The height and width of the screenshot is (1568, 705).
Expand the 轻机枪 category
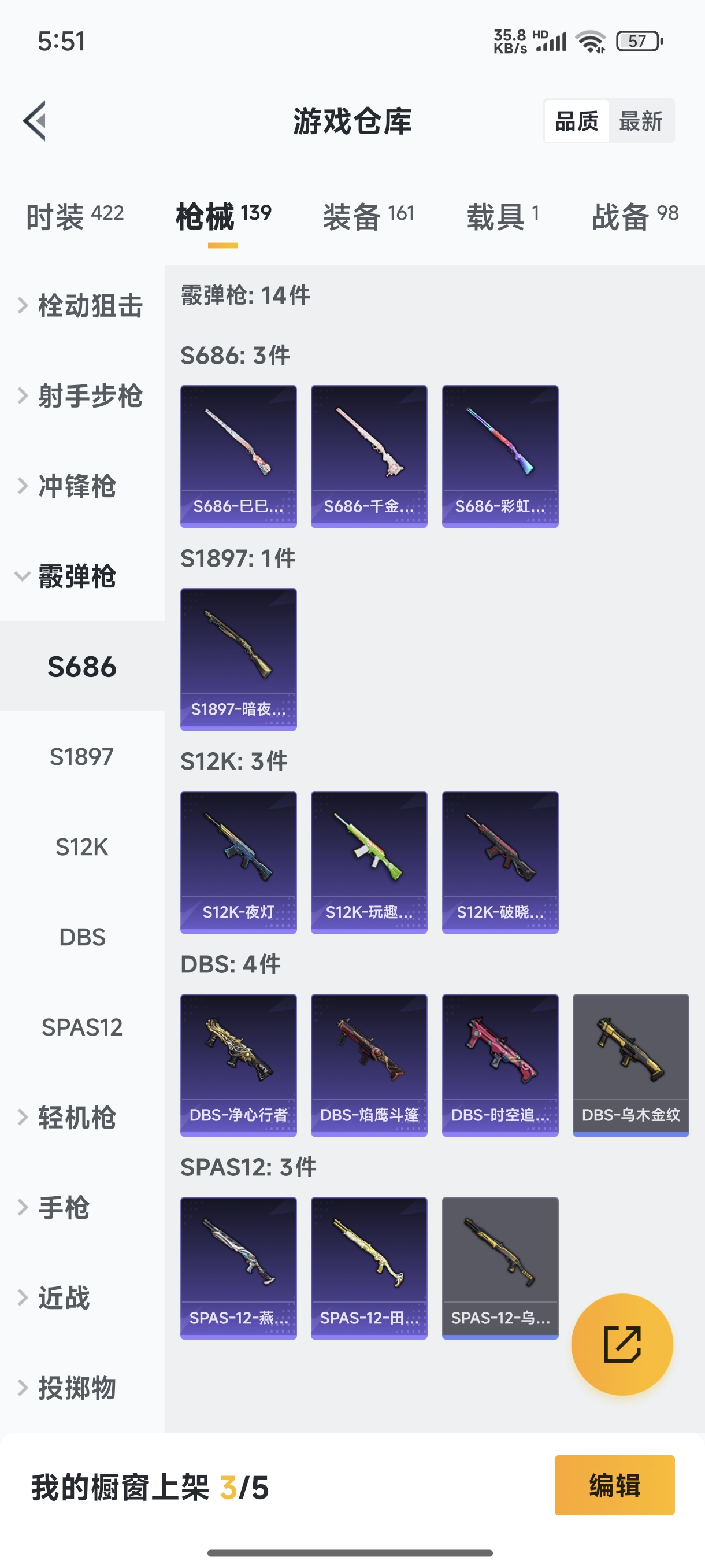point(82,1117)
